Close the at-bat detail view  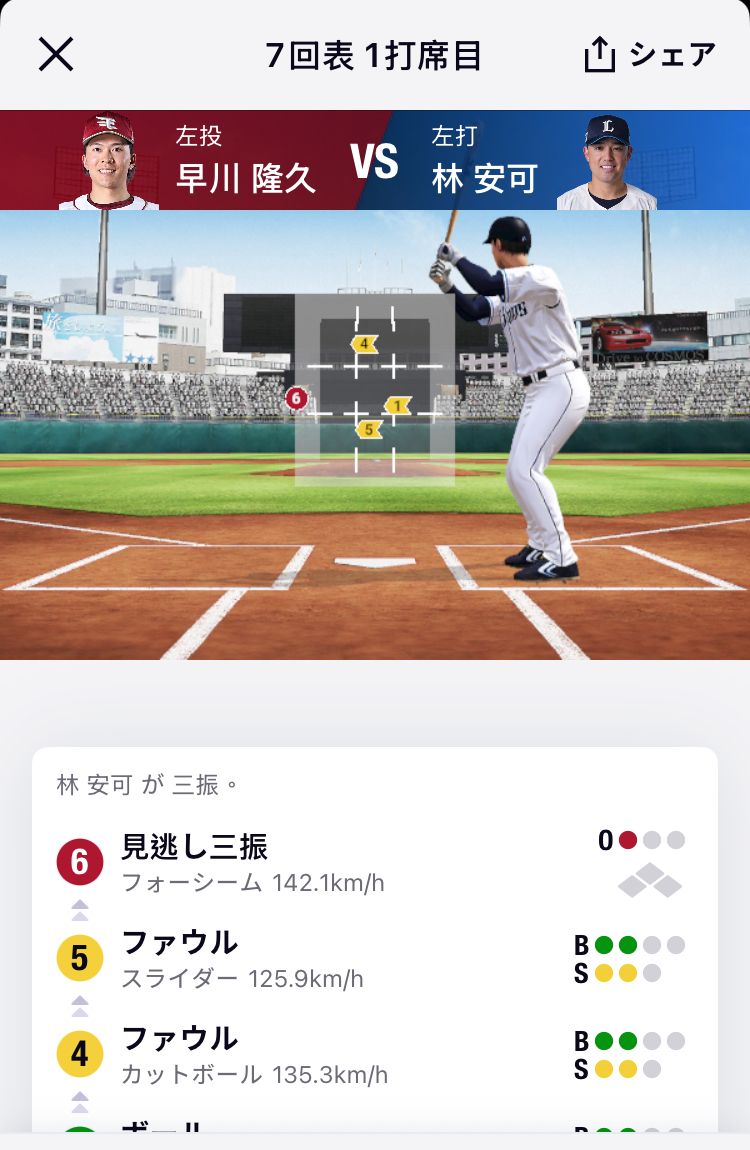(56, 54)
